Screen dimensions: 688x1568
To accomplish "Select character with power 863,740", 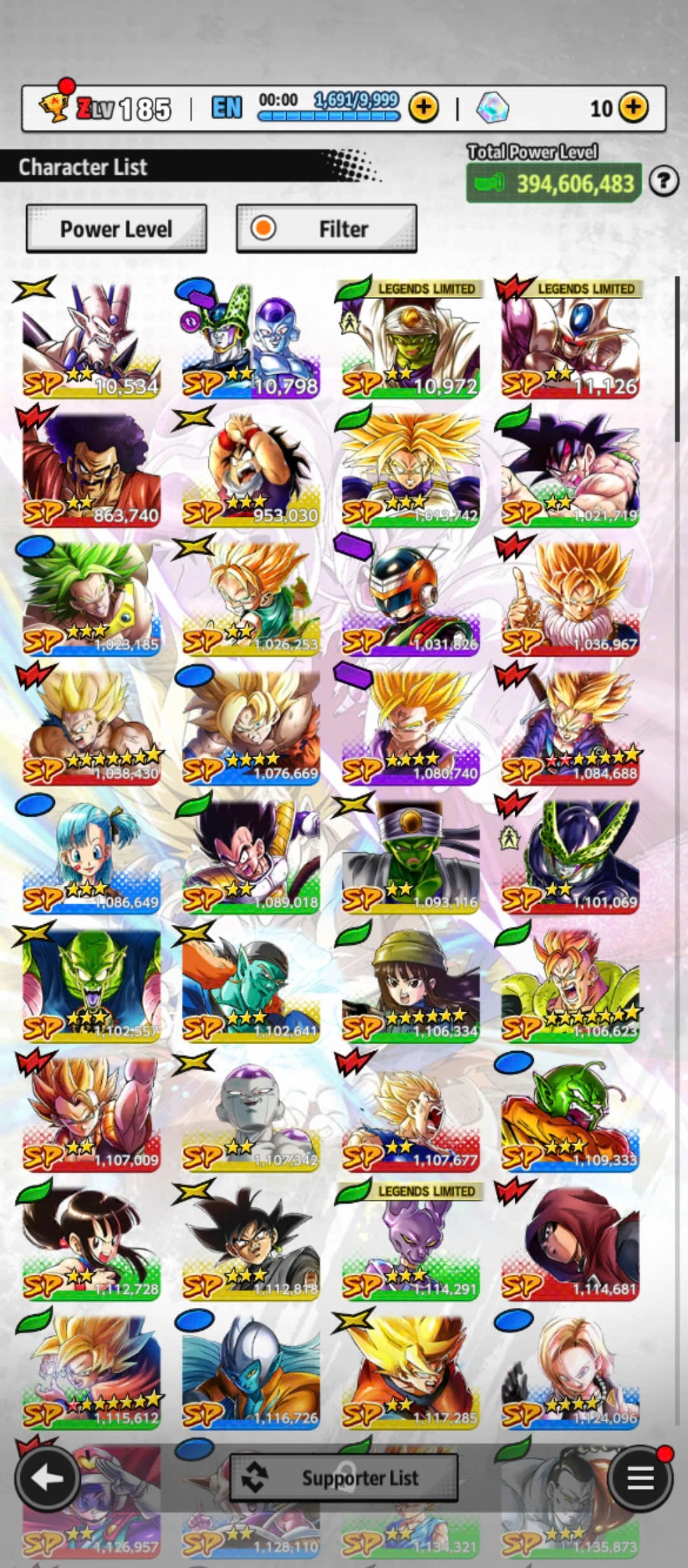I will pyautogui.click(x=91, y=470).
